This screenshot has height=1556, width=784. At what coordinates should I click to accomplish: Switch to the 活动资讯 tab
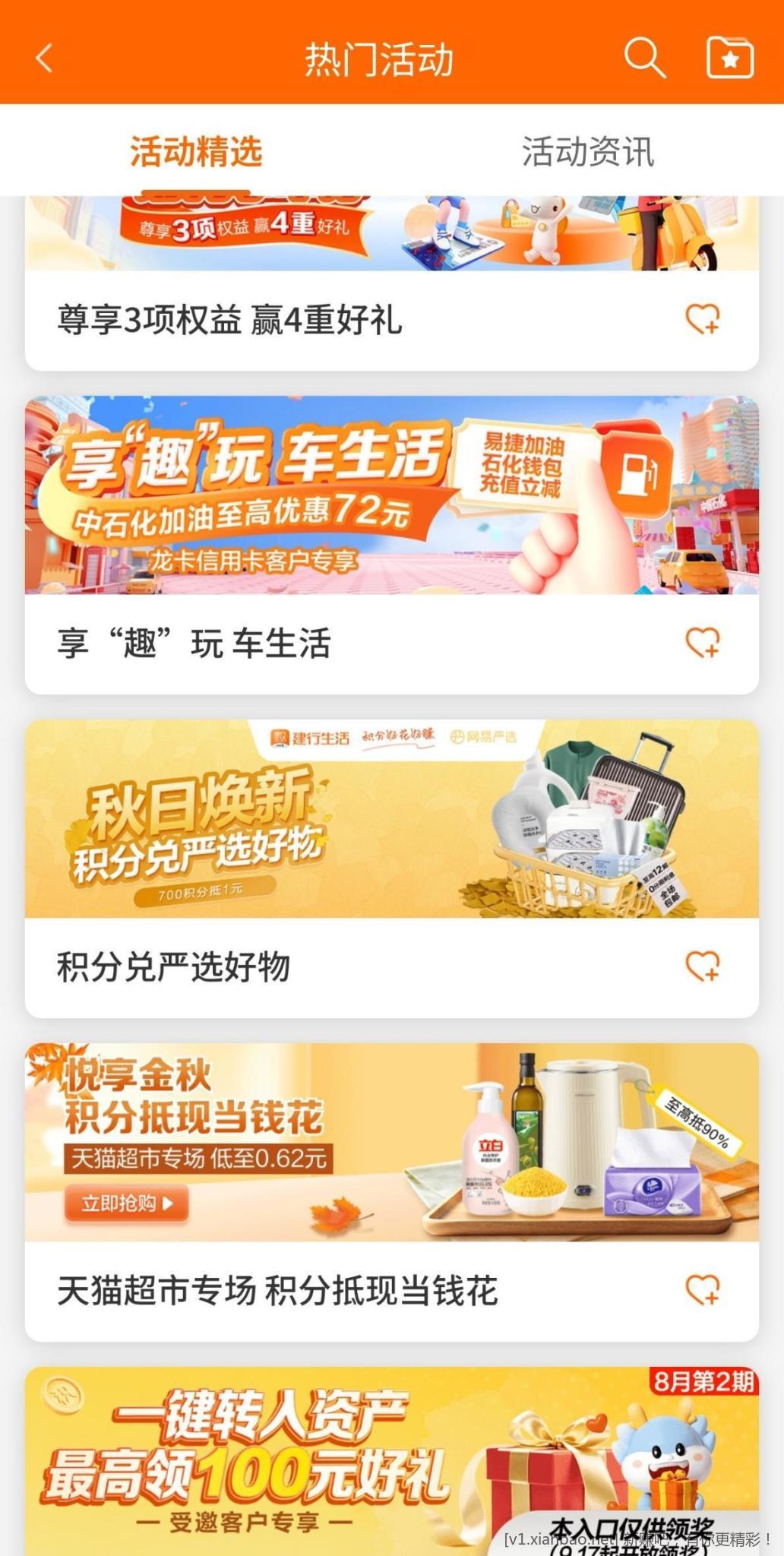point(588,152)
